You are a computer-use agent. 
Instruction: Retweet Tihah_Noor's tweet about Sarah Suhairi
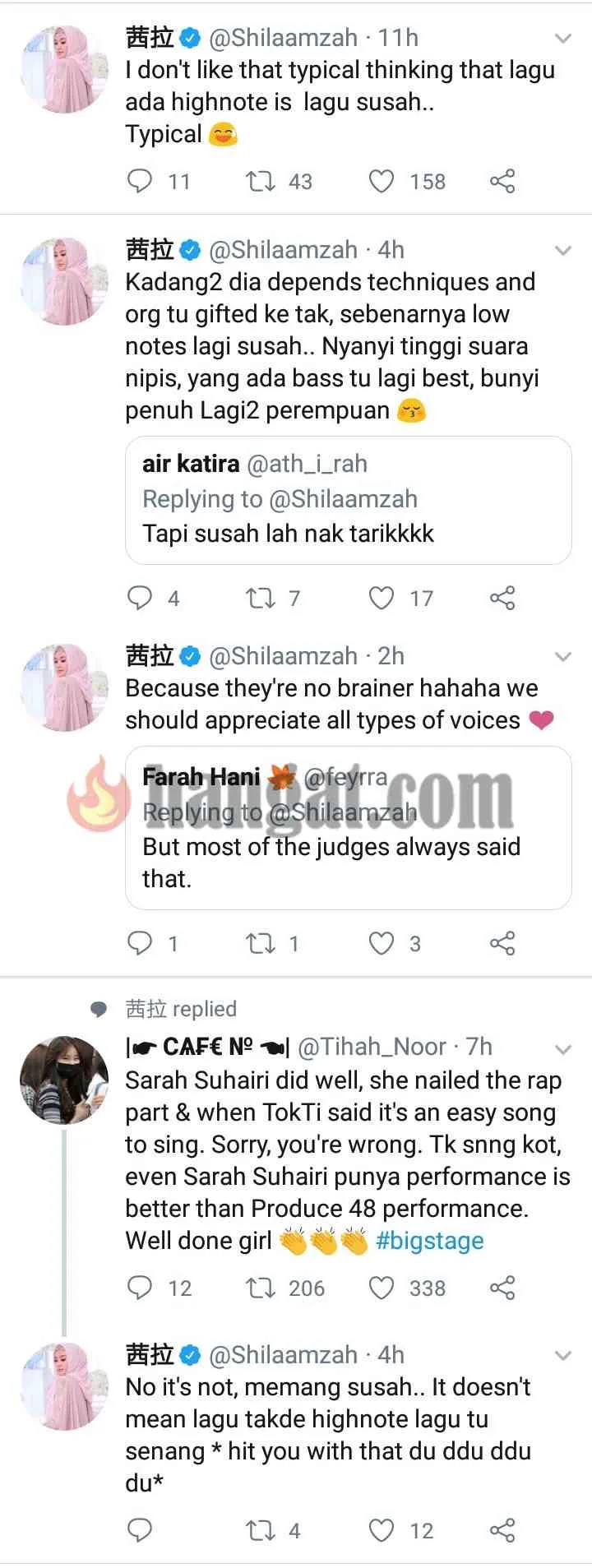(x=261, y=1288)
